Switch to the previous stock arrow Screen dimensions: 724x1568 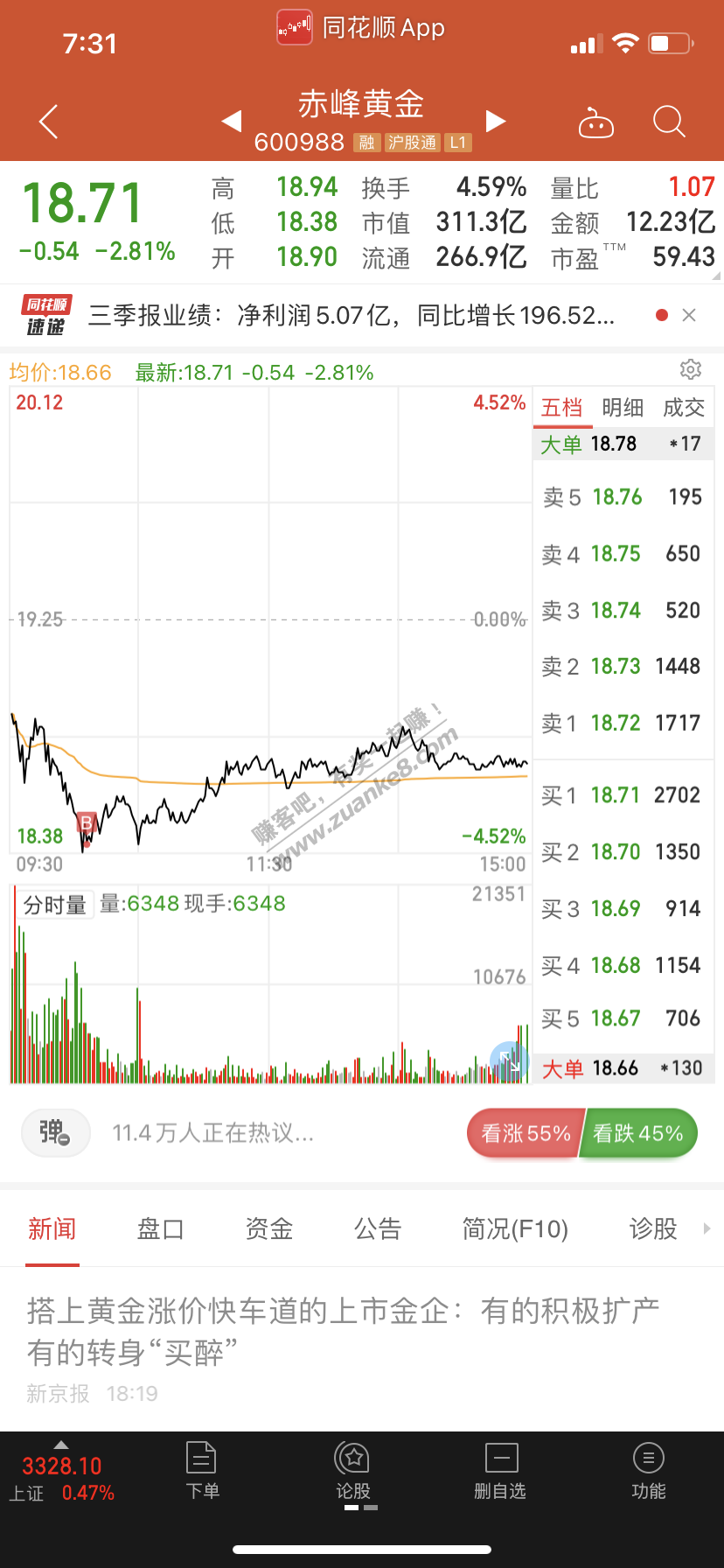tap(232, 121)
